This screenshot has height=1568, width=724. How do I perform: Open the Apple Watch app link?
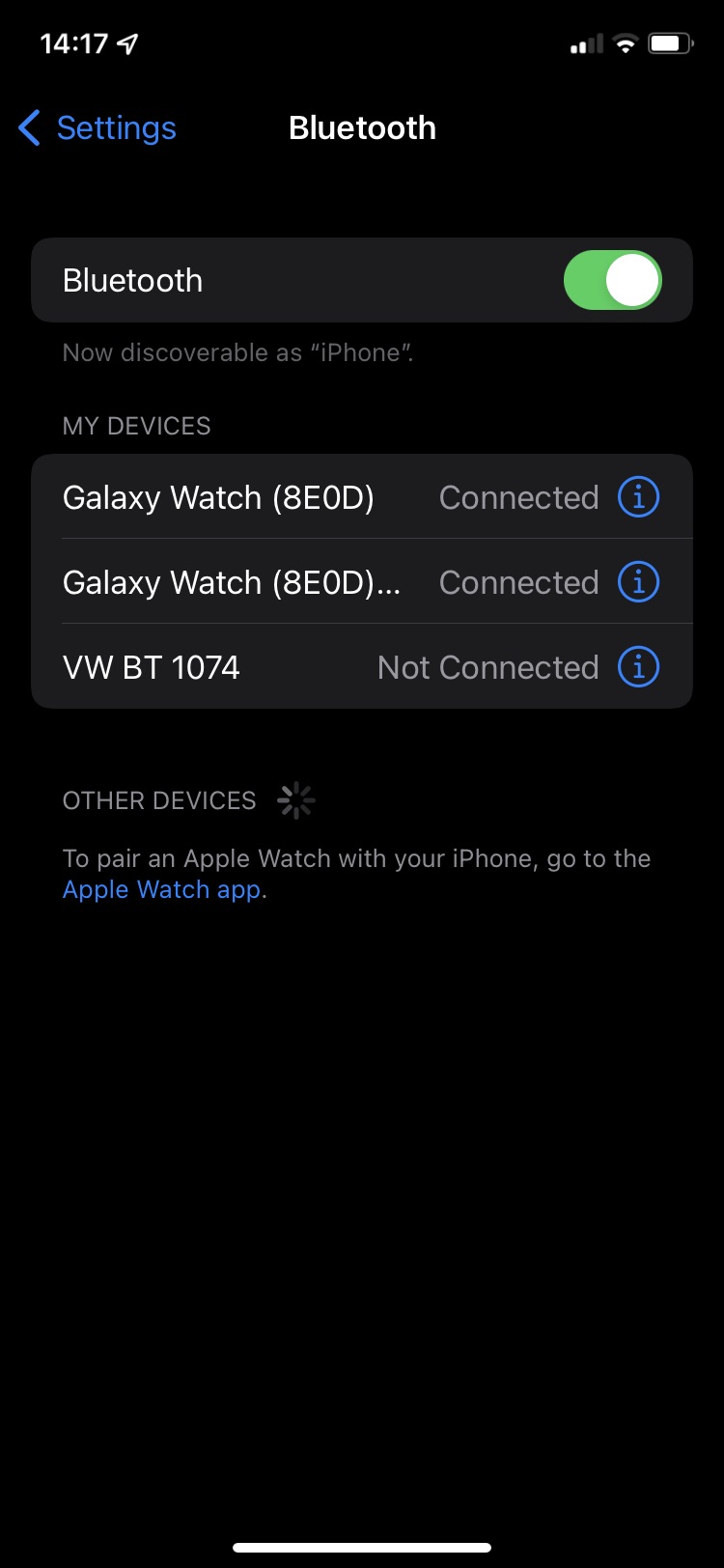(x=161, y=889)
